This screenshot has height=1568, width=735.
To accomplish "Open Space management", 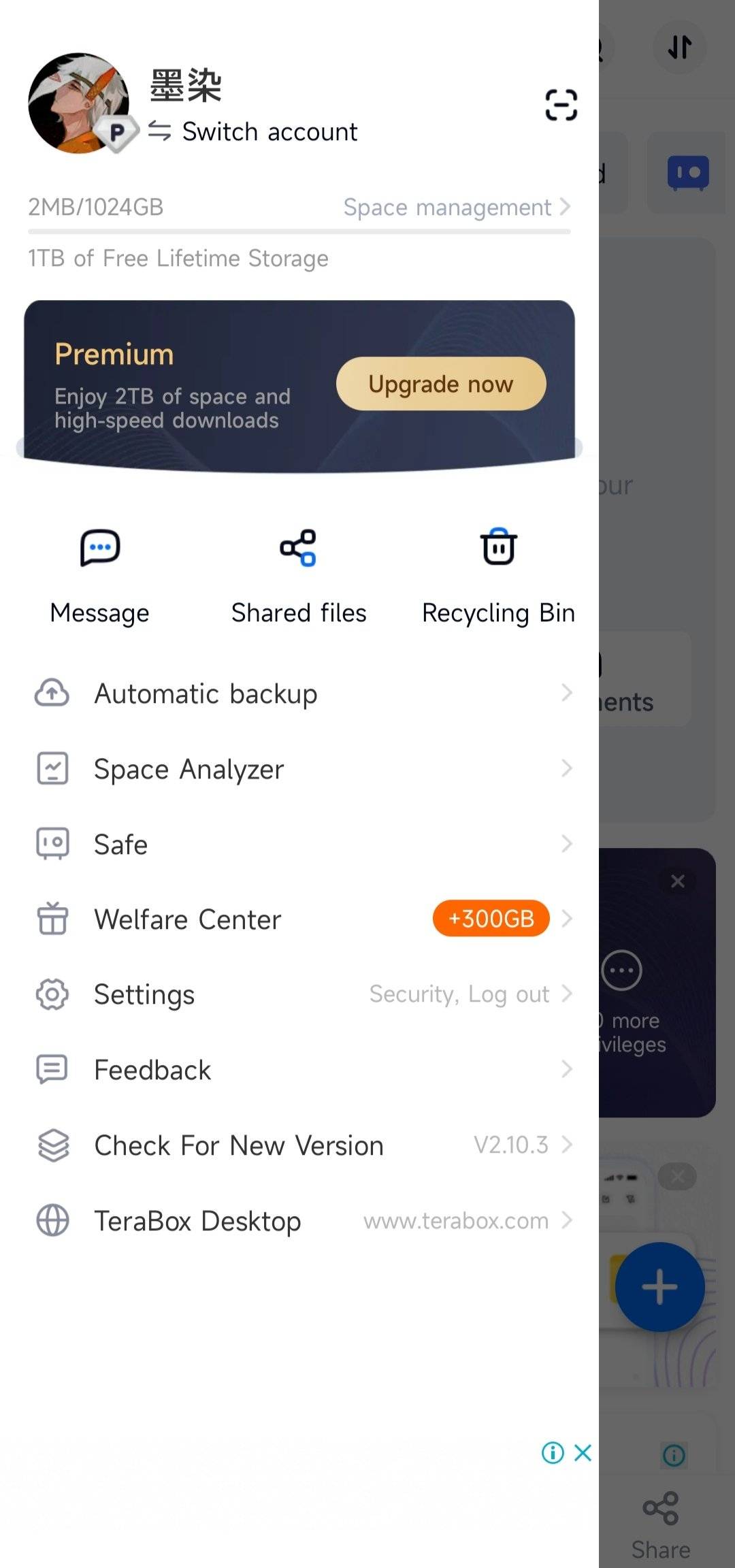I will click(456, 207).
